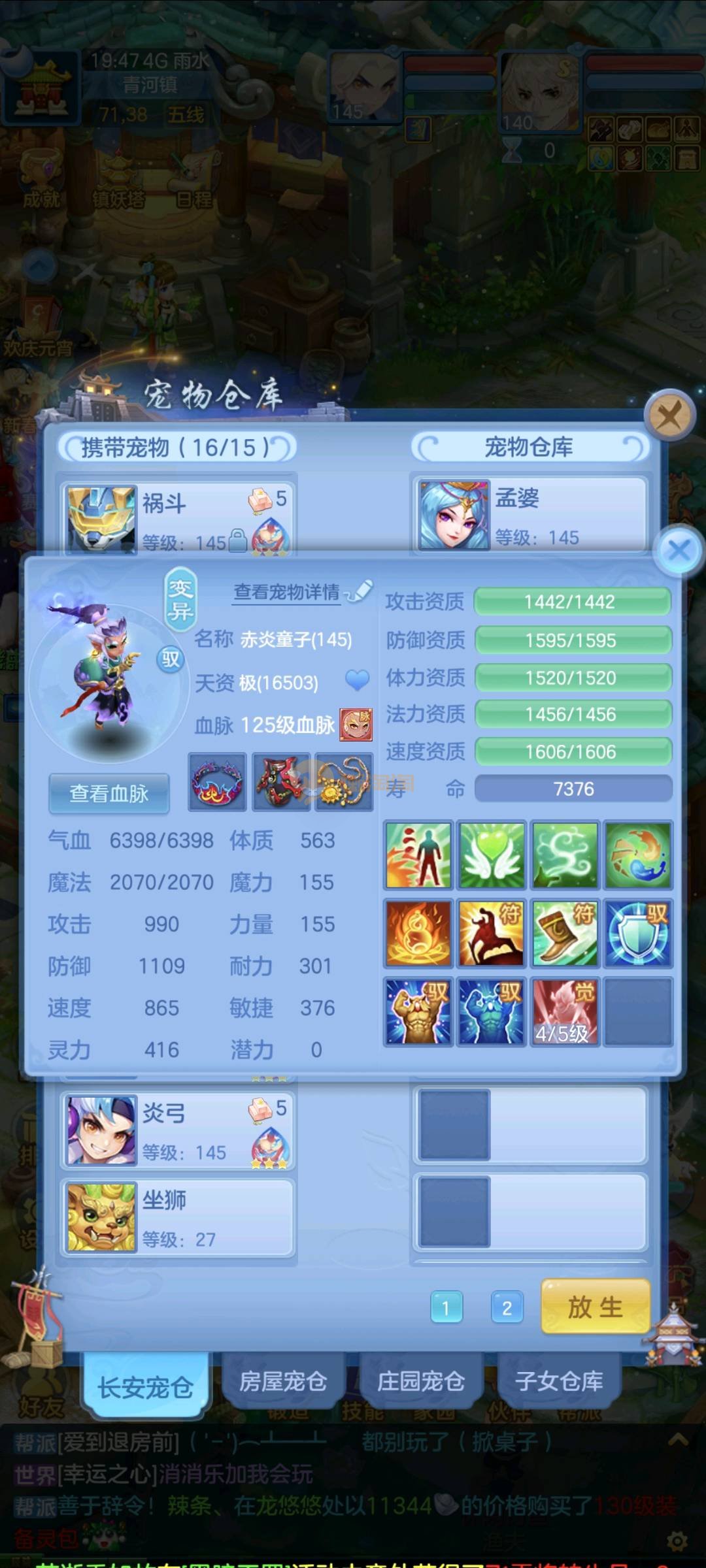Open 查看宠物详情 link

tap(287, 592)
